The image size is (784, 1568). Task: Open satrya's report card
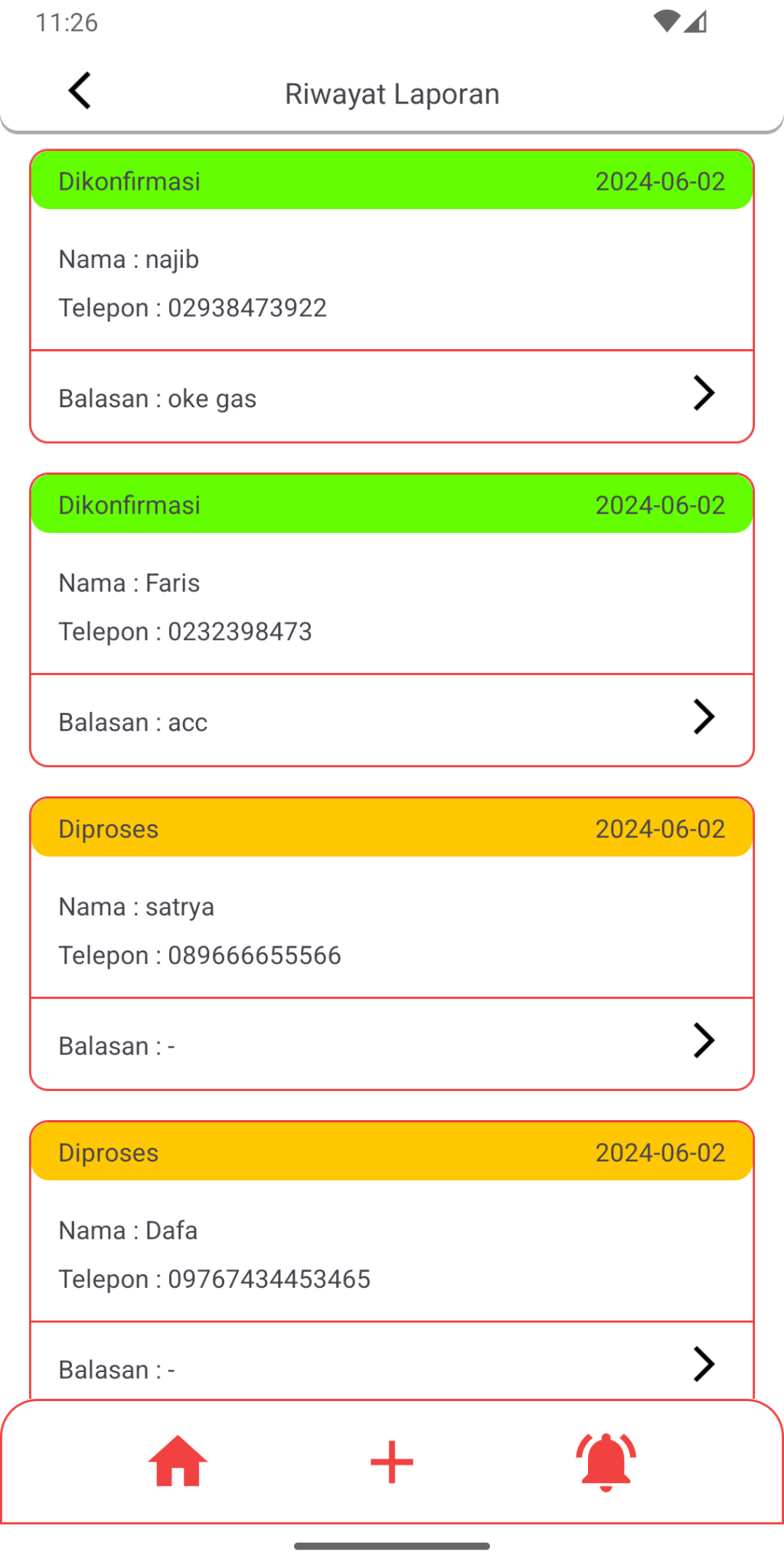[390, 929]
